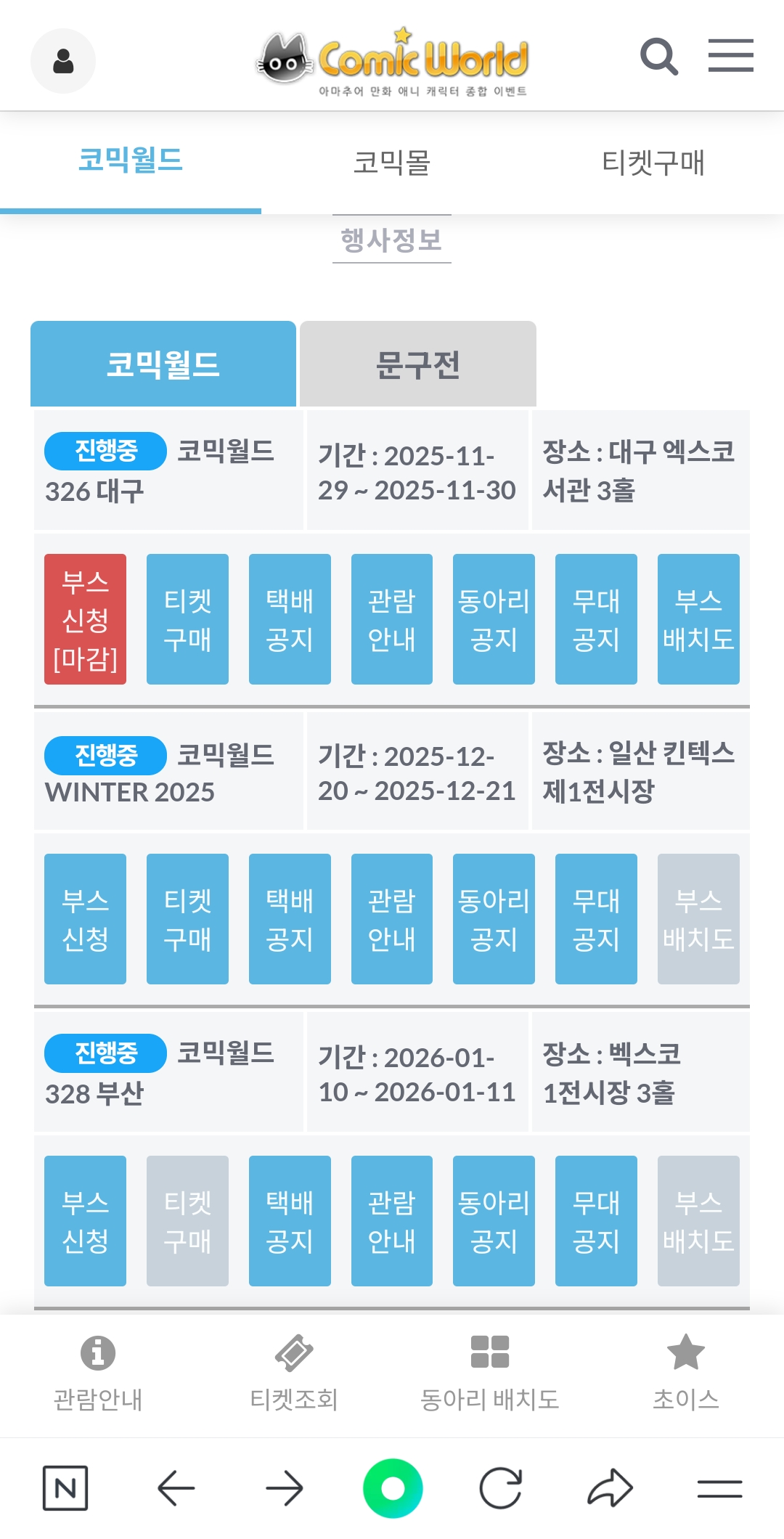
Task: Open 동아리 배치도 in bottom bar
Action: click(490, 1372)
